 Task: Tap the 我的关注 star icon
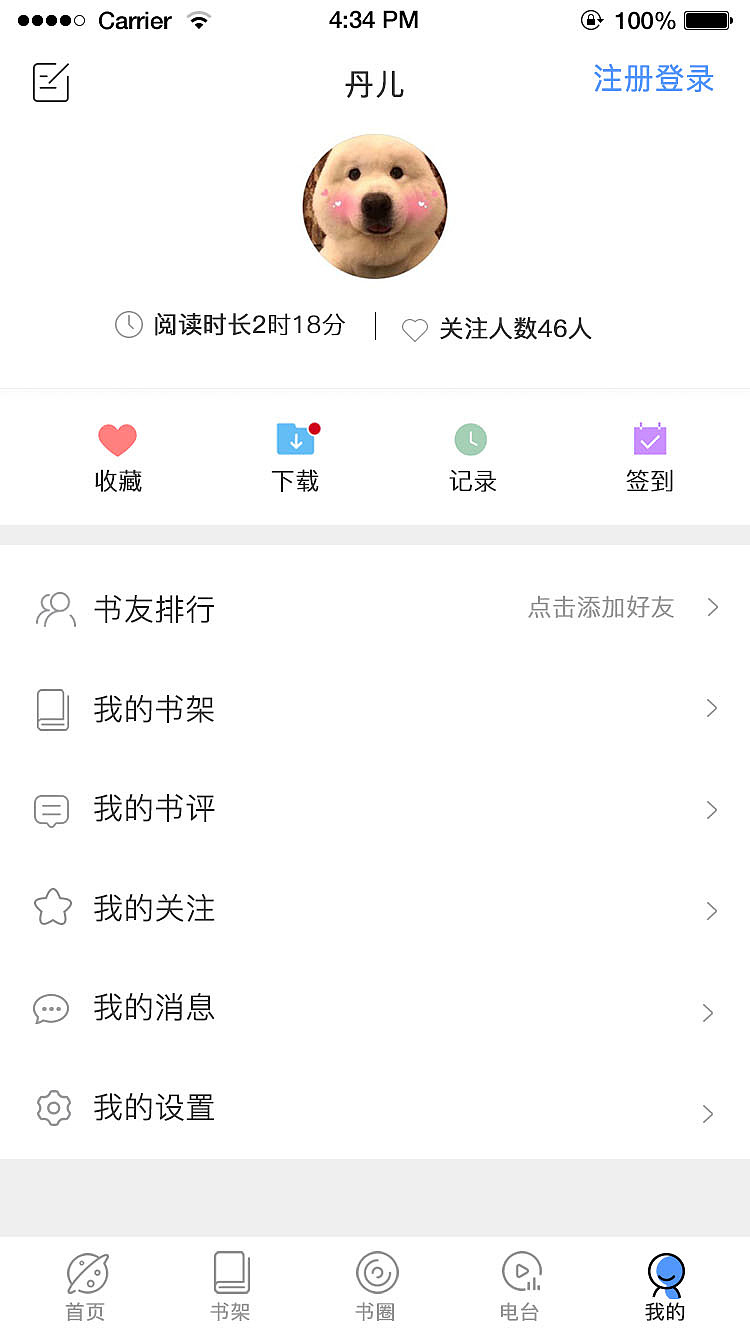pos(52,908)
